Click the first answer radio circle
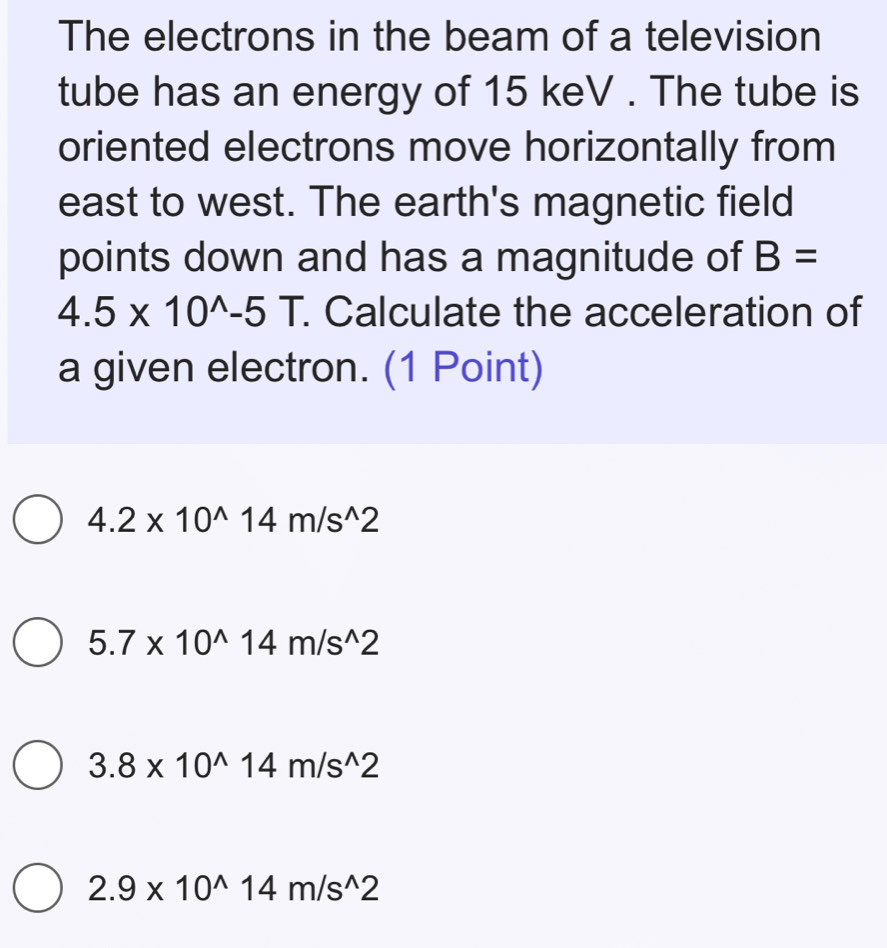The height and width of the screenshot is (948, 887). point(37,520)
